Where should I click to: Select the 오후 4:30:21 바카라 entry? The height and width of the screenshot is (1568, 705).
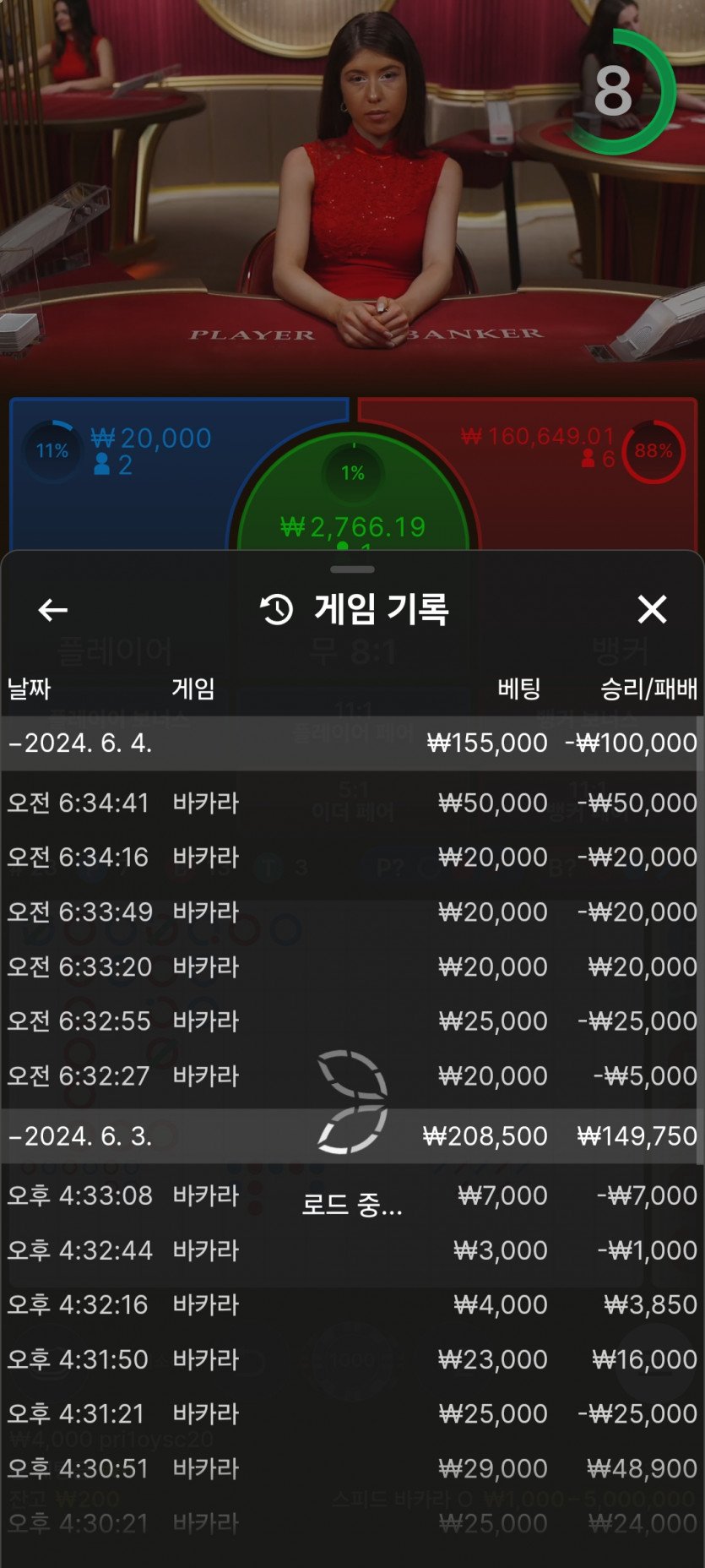[351, 1523]
